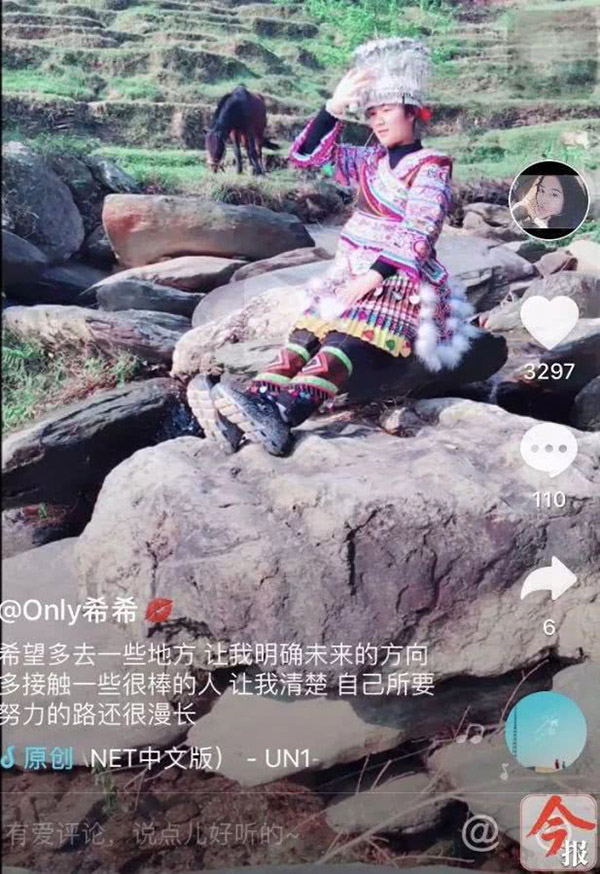Open the comments with 110 replies
The height and width of the screenshot is (874, 600).
pos(548,449)
